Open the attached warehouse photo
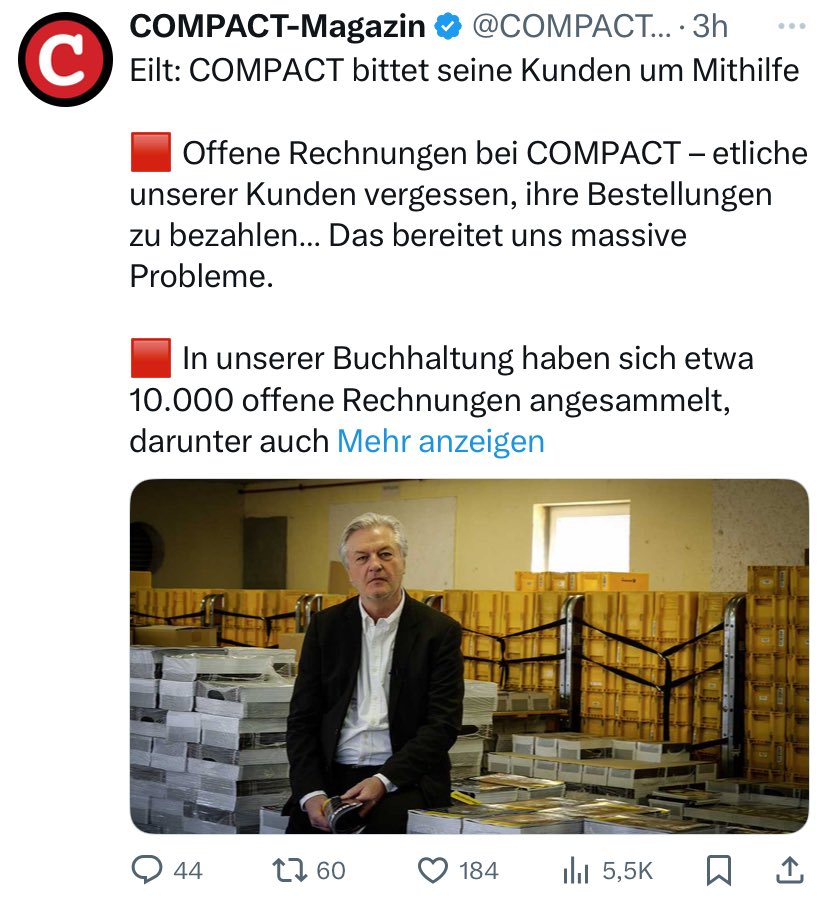This screenshot has height=903, width=828. click(468, 656)
